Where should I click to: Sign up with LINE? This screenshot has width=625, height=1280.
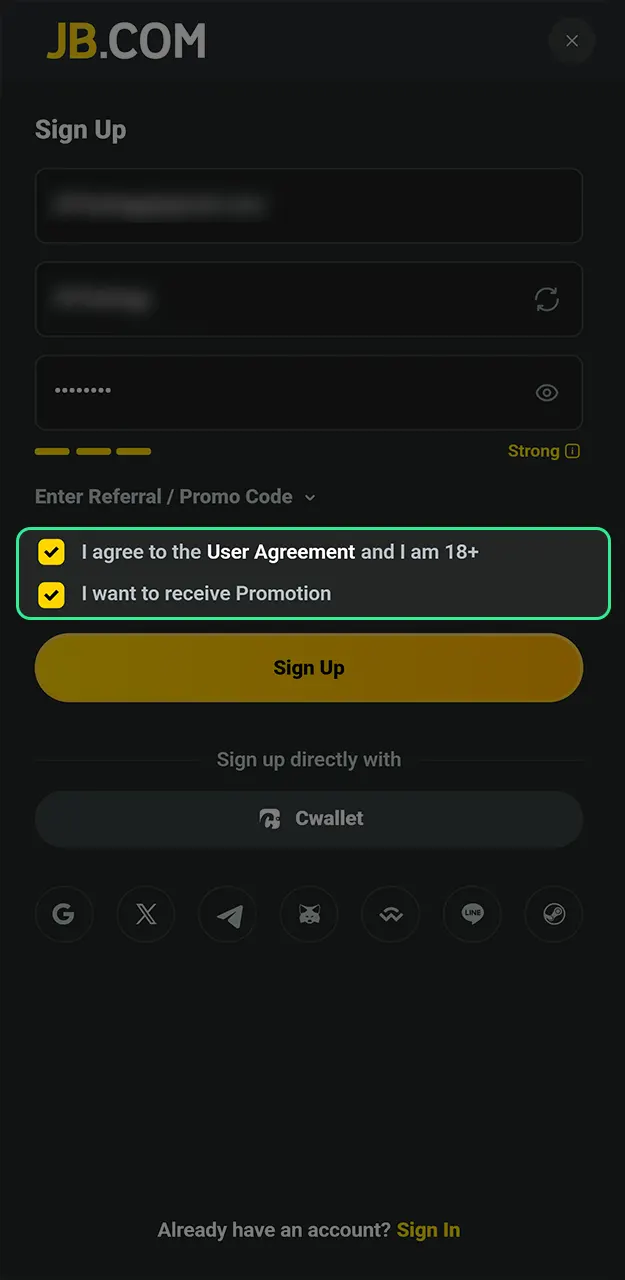[473, 914]
